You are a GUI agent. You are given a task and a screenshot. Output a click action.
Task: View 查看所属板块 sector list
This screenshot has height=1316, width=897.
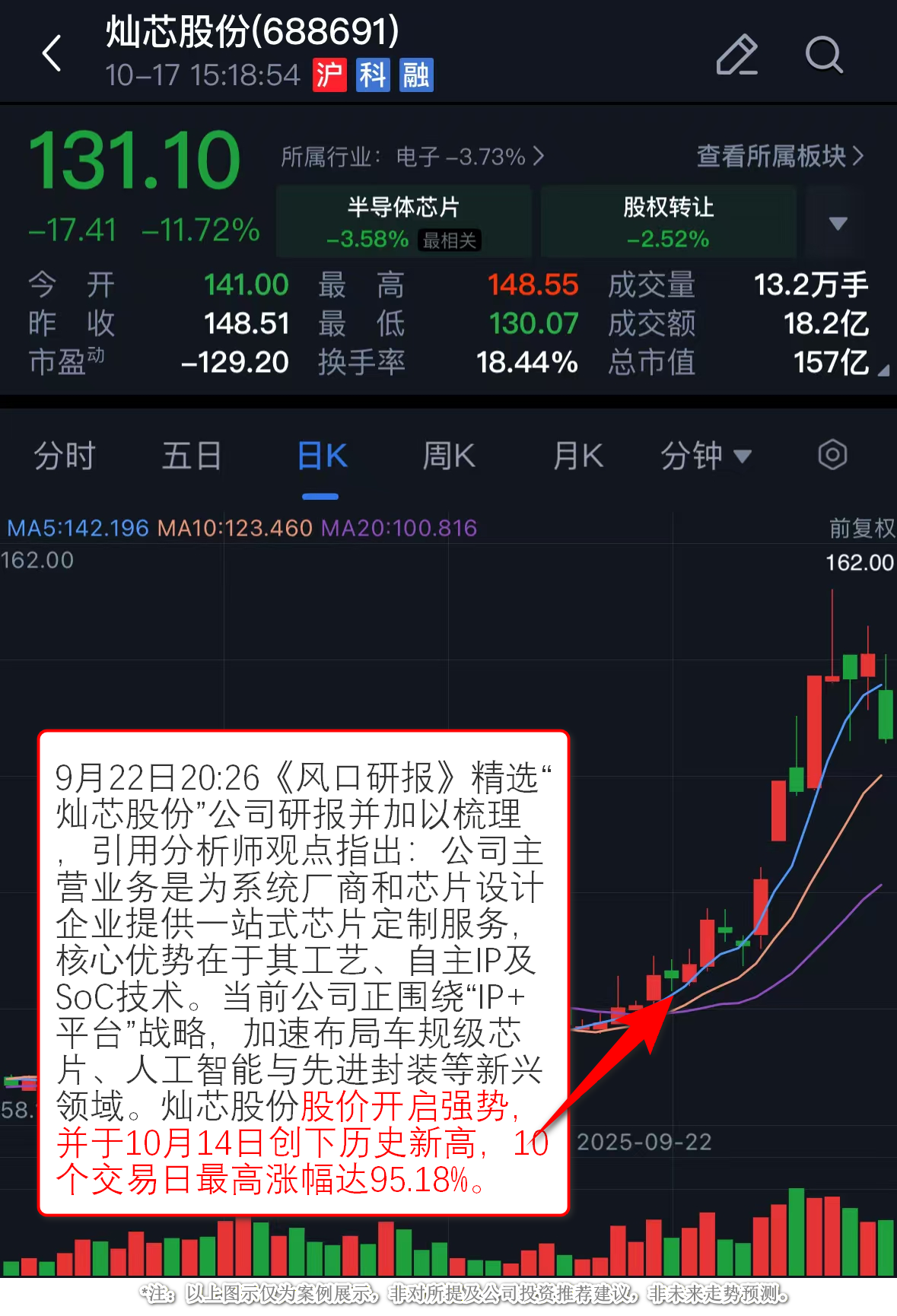point(780,156)
